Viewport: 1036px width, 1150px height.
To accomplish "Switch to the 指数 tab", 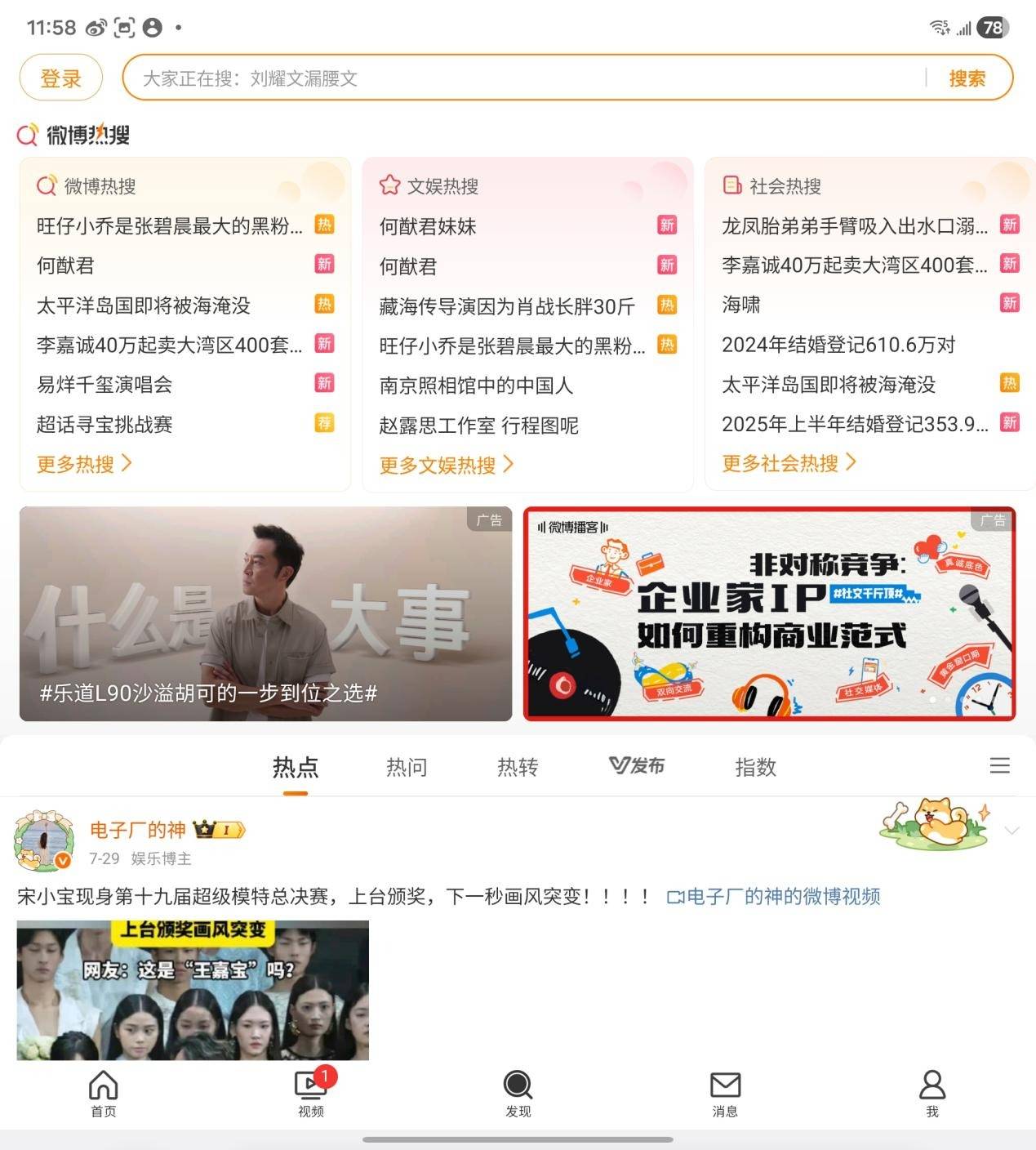I will [755, 767].
